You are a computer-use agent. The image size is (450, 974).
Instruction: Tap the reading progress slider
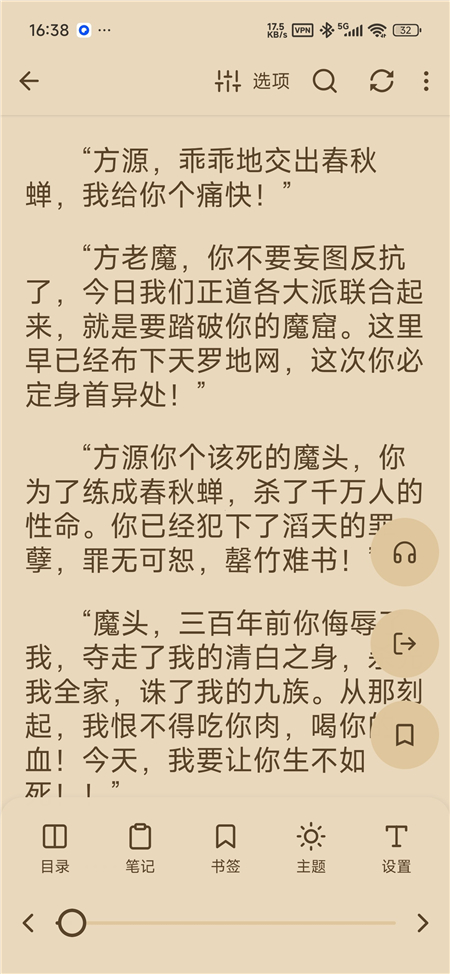click(x=227, y=923)
